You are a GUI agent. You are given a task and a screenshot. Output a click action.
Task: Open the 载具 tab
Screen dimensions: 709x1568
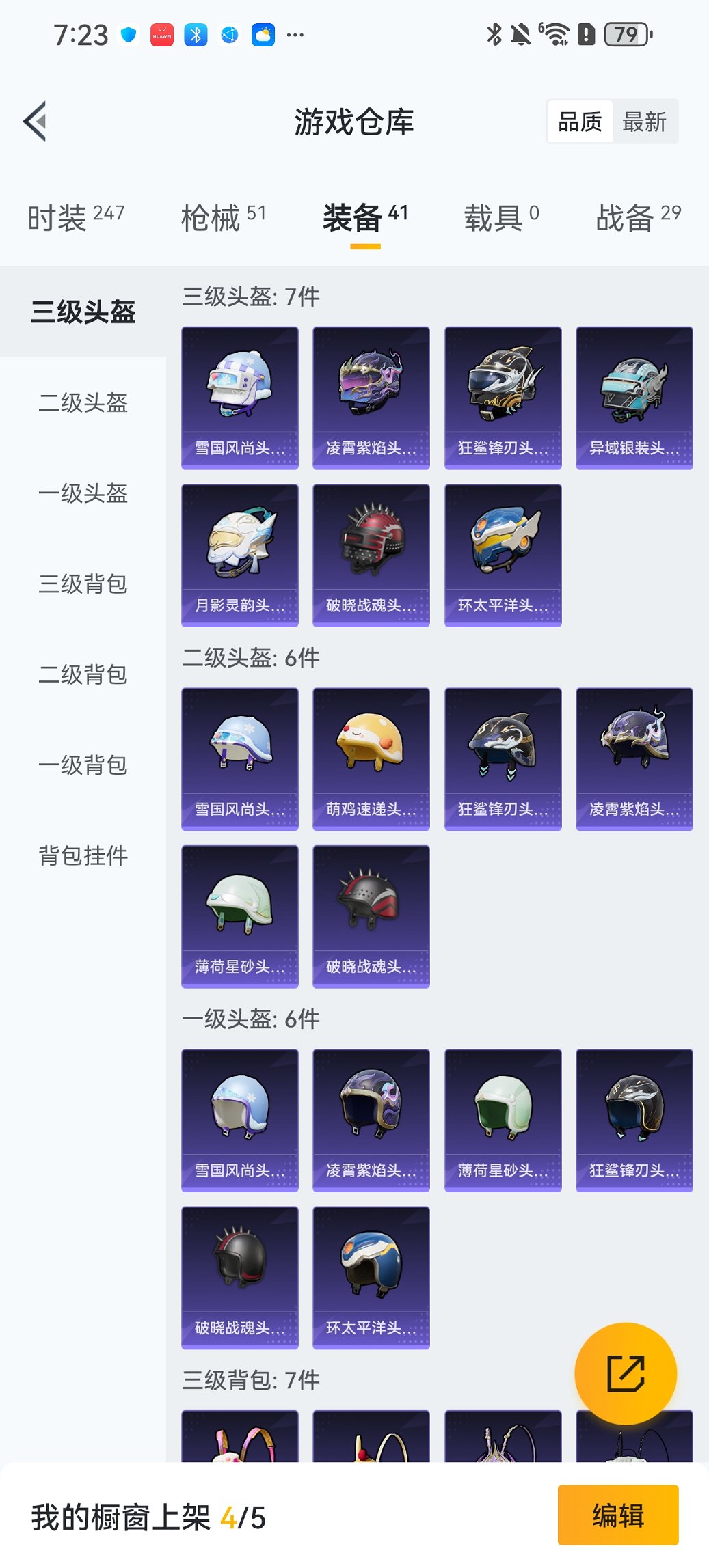coord(501,217)
